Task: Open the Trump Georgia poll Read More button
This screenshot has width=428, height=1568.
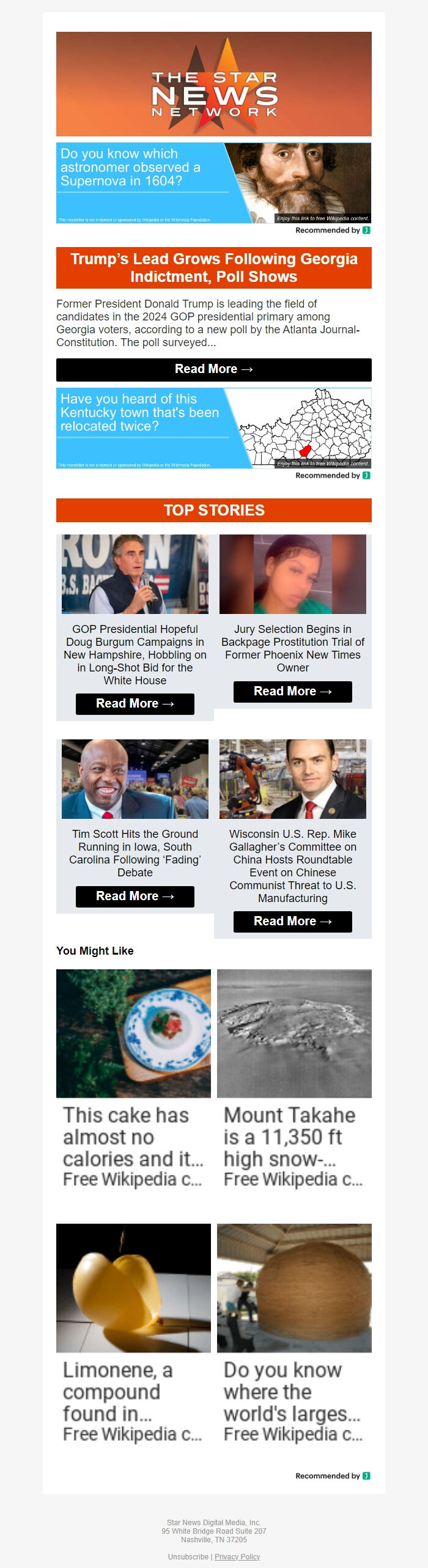Action: click(x=213, y=369)
